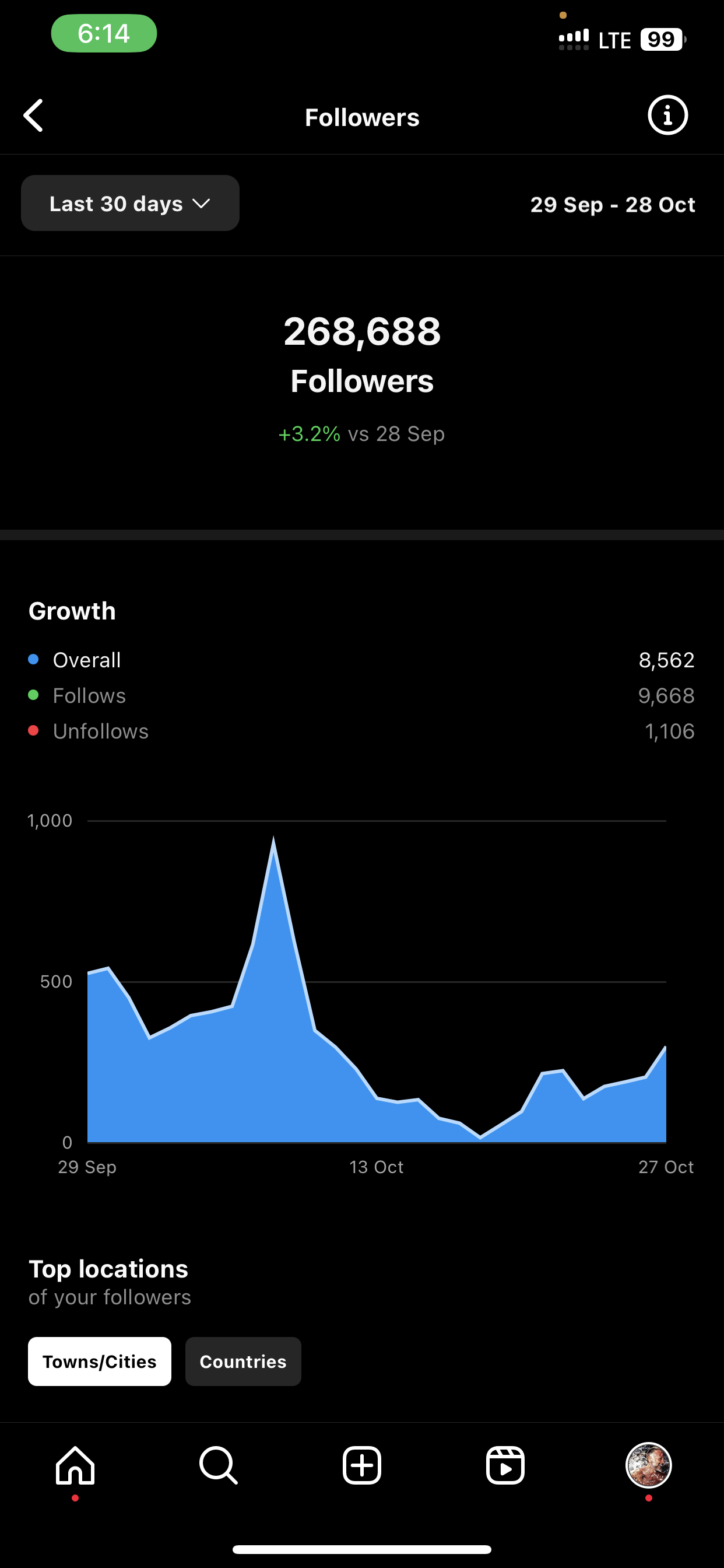Screen dimensions: 724x1568
Task: Show the Follows growth series
Action: (x=361, y=696)
